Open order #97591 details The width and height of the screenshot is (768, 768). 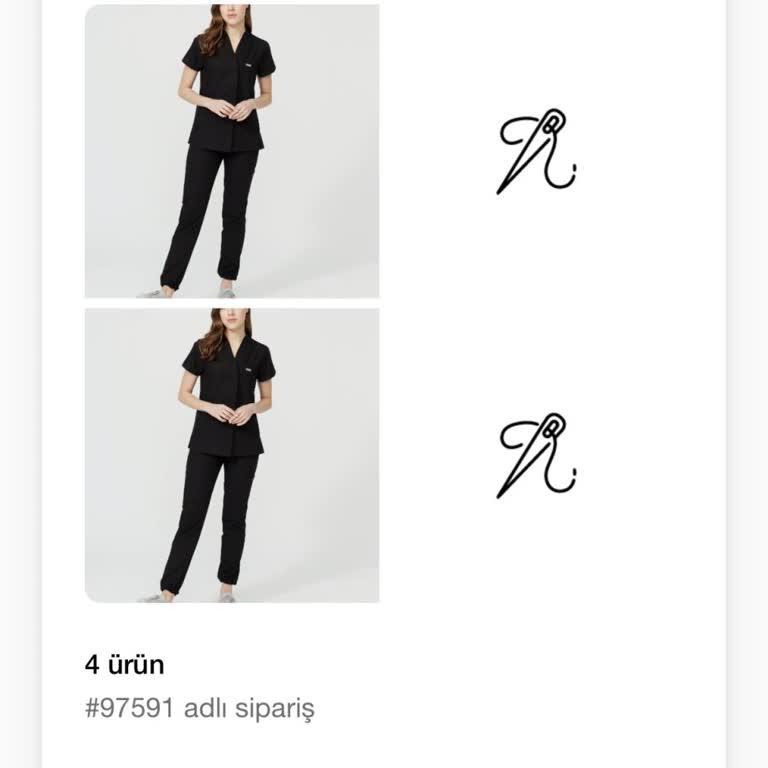pos(200,709)
